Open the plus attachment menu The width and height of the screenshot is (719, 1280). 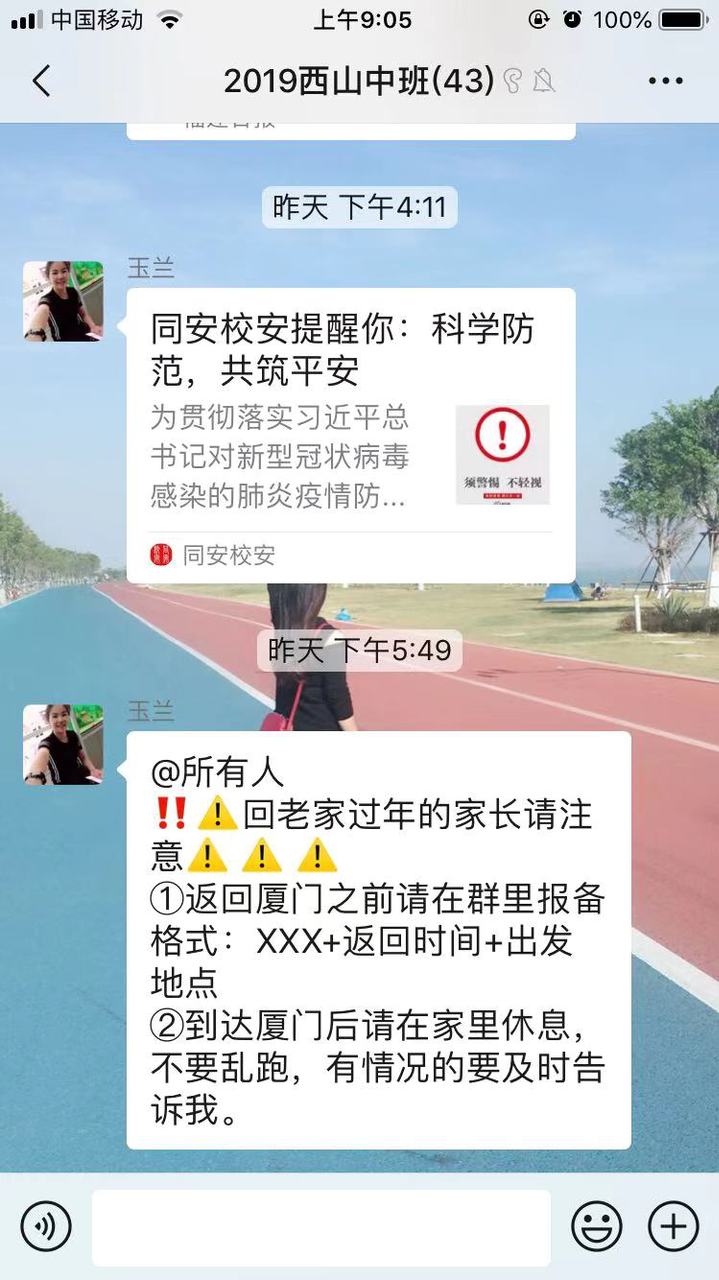pos(673,1227)
